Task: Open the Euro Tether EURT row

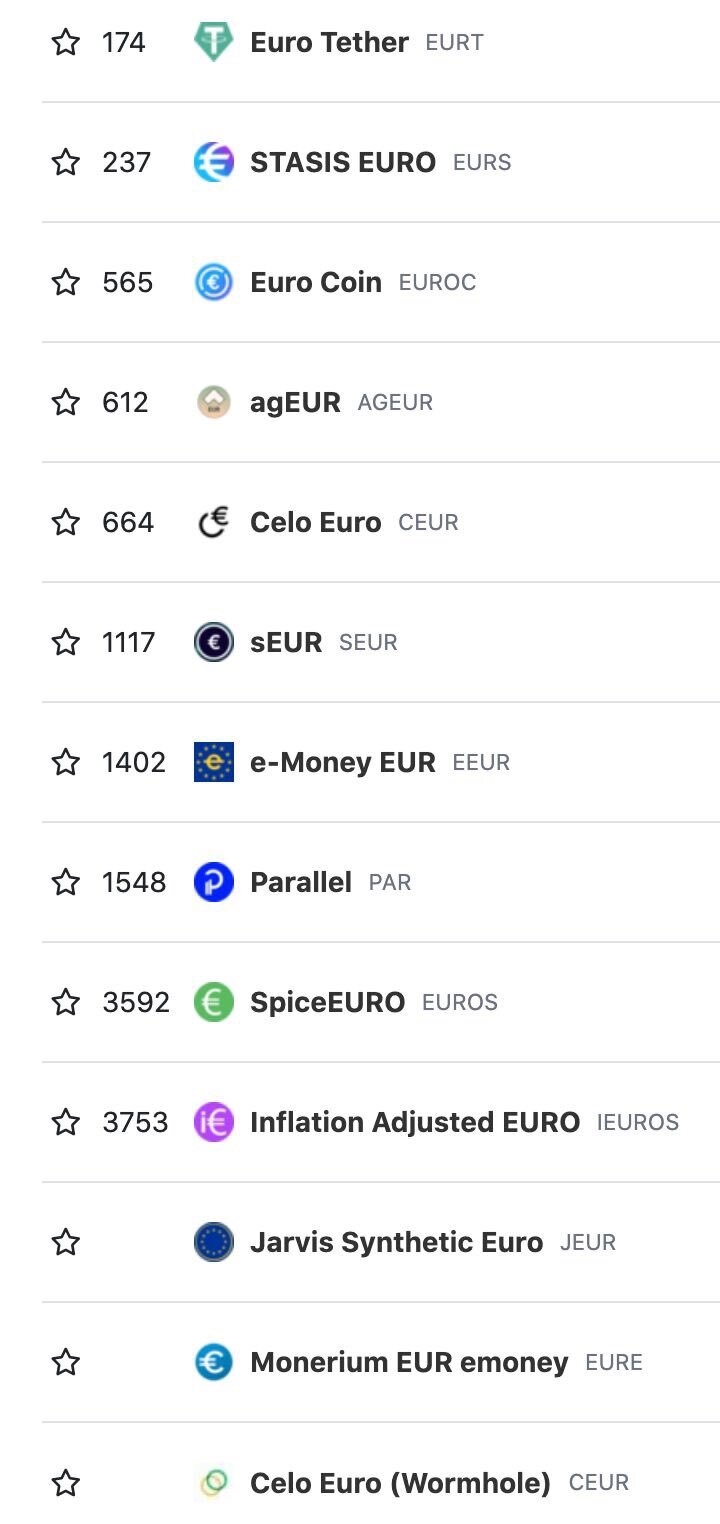Action: tap(329, 42)
